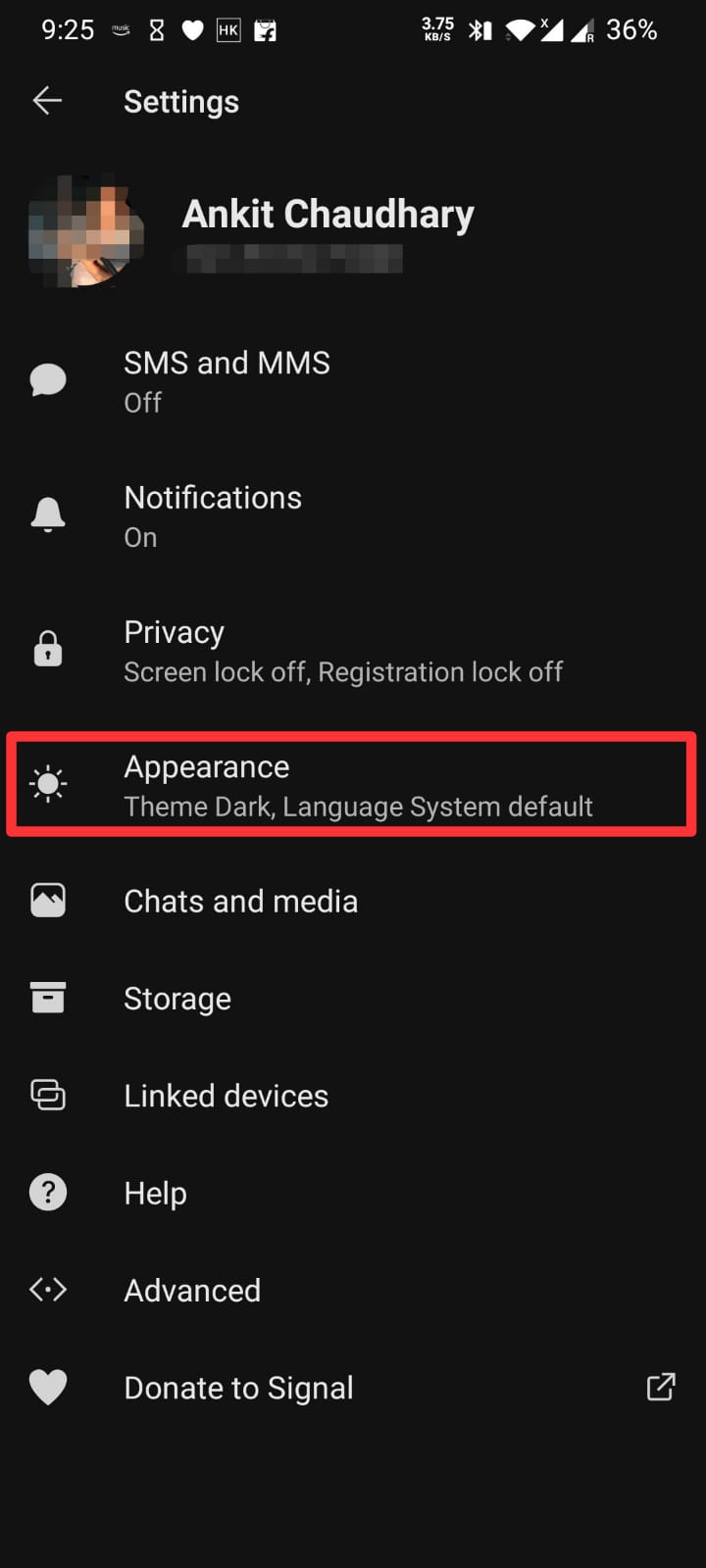Open Ankit Chaudhary's profile
The image size is (706, 1568).
click(327, 216)
